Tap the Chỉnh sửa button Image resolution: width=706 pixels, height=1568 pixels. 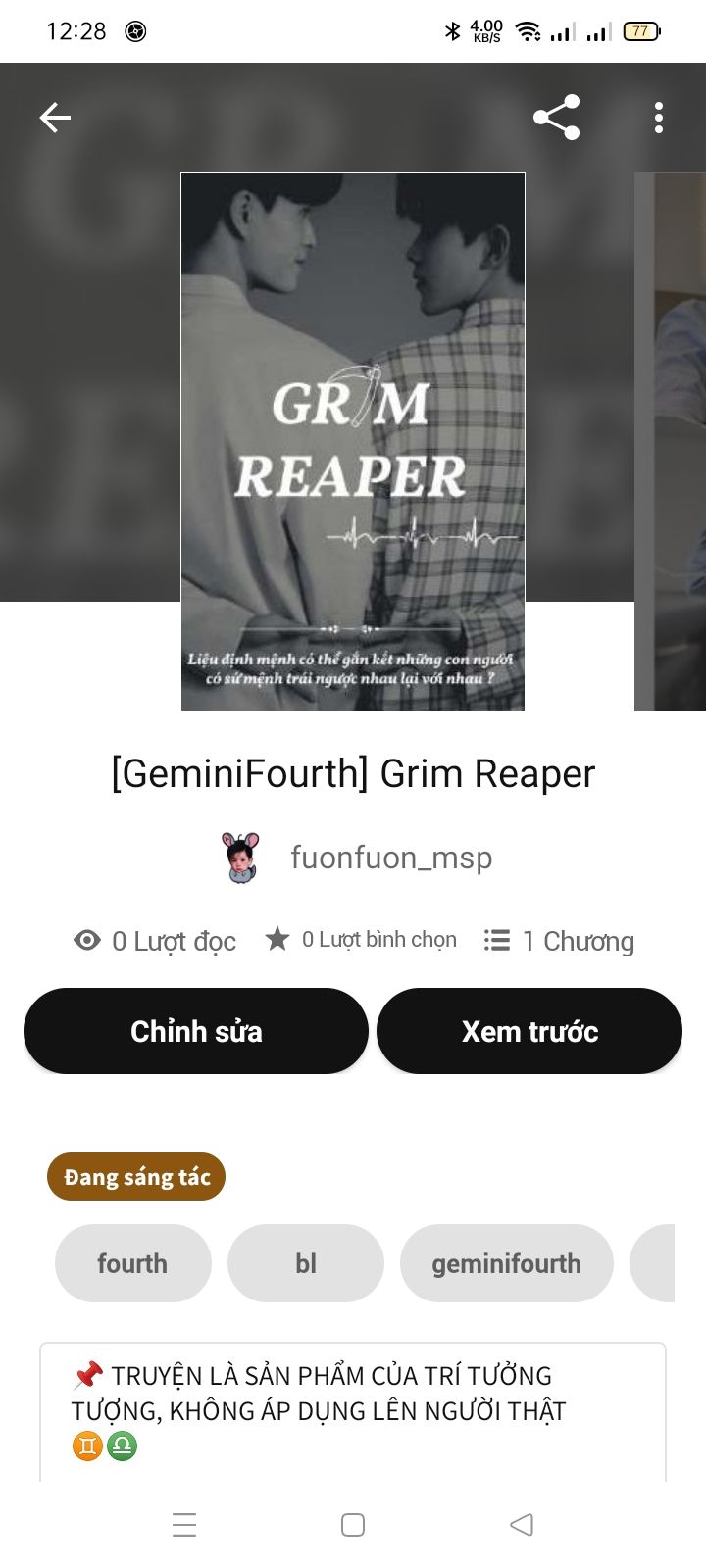[196, 1031]
